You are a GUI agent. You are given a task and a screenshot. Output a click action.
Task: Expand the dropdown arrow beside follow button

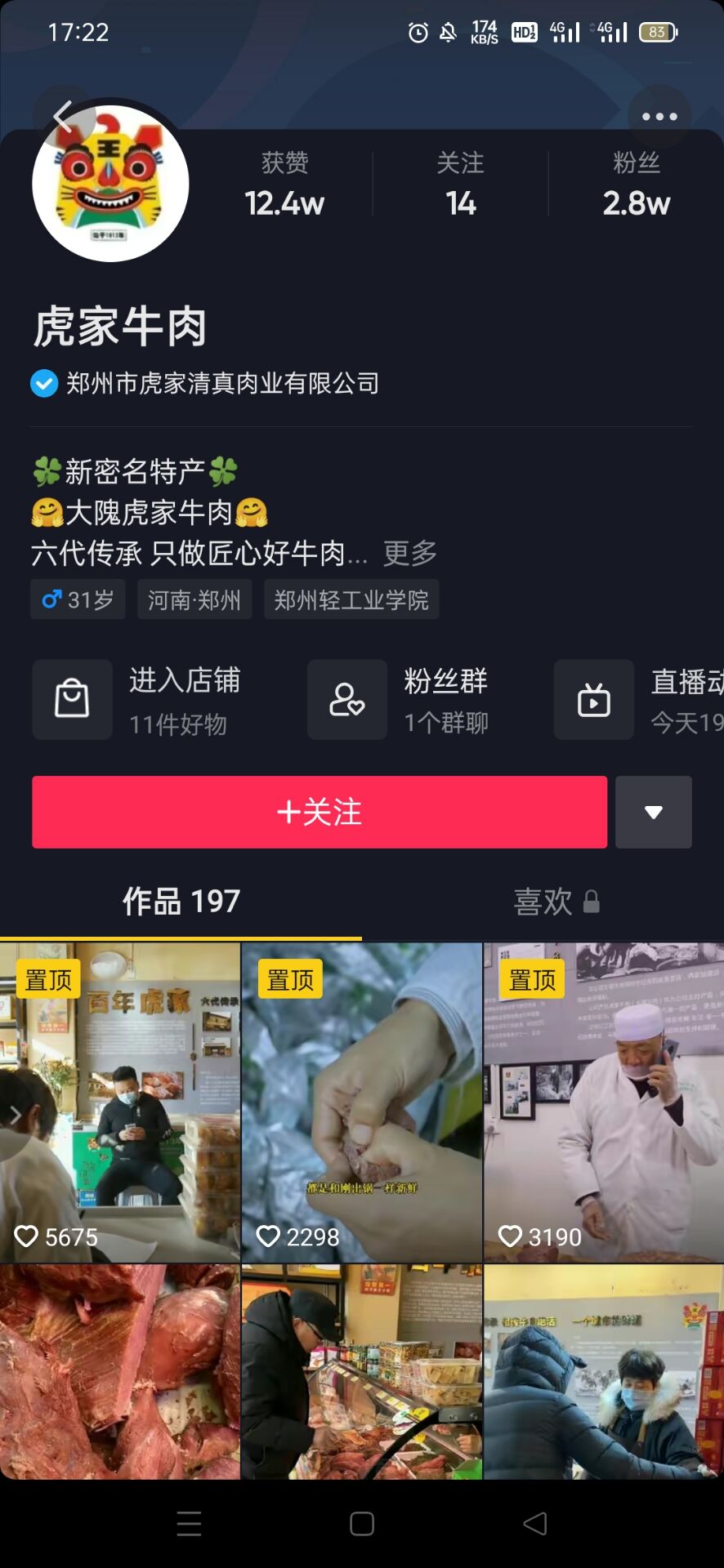653,812
